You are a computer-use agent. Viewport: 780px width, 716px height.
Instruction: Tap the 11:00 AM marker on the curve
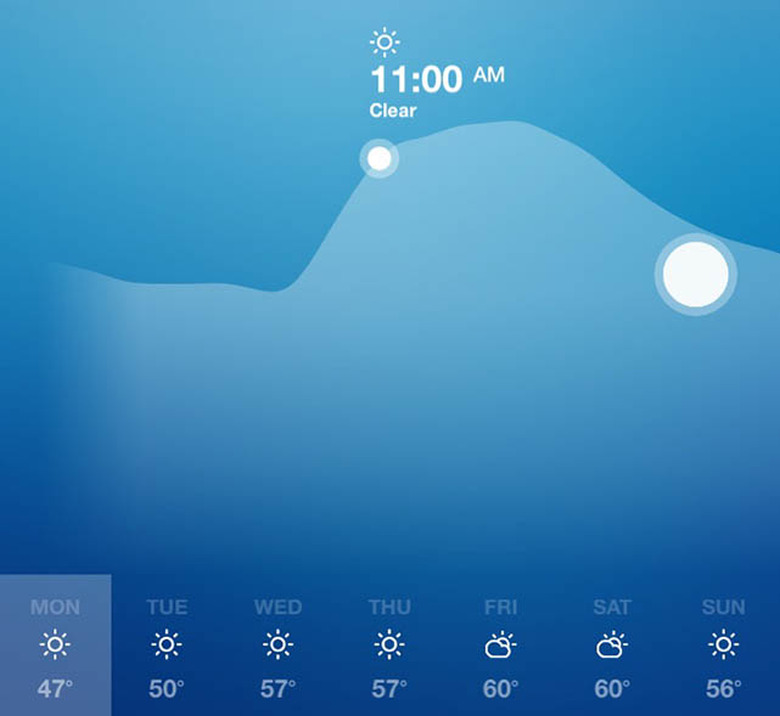tap(379, 158)
